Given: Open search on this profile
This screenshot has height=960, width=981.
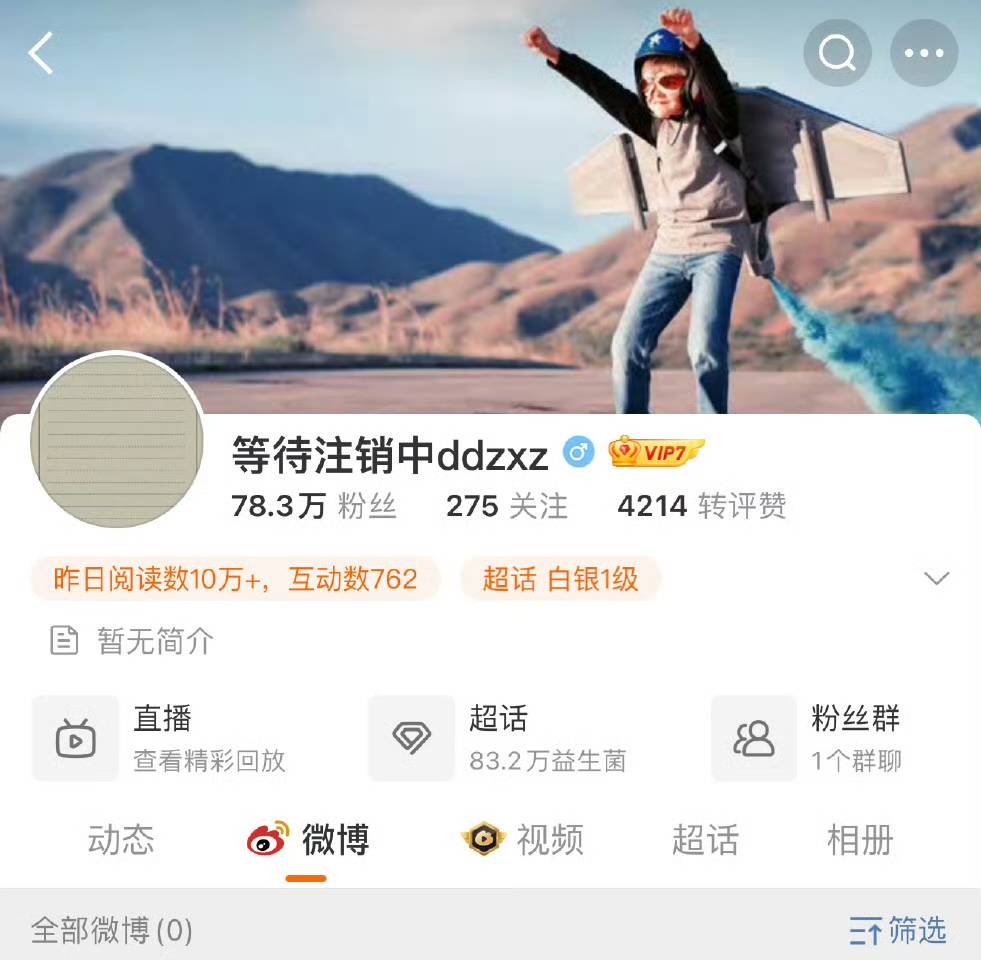Looking at the screenshot, I should (x=837, y=53).
